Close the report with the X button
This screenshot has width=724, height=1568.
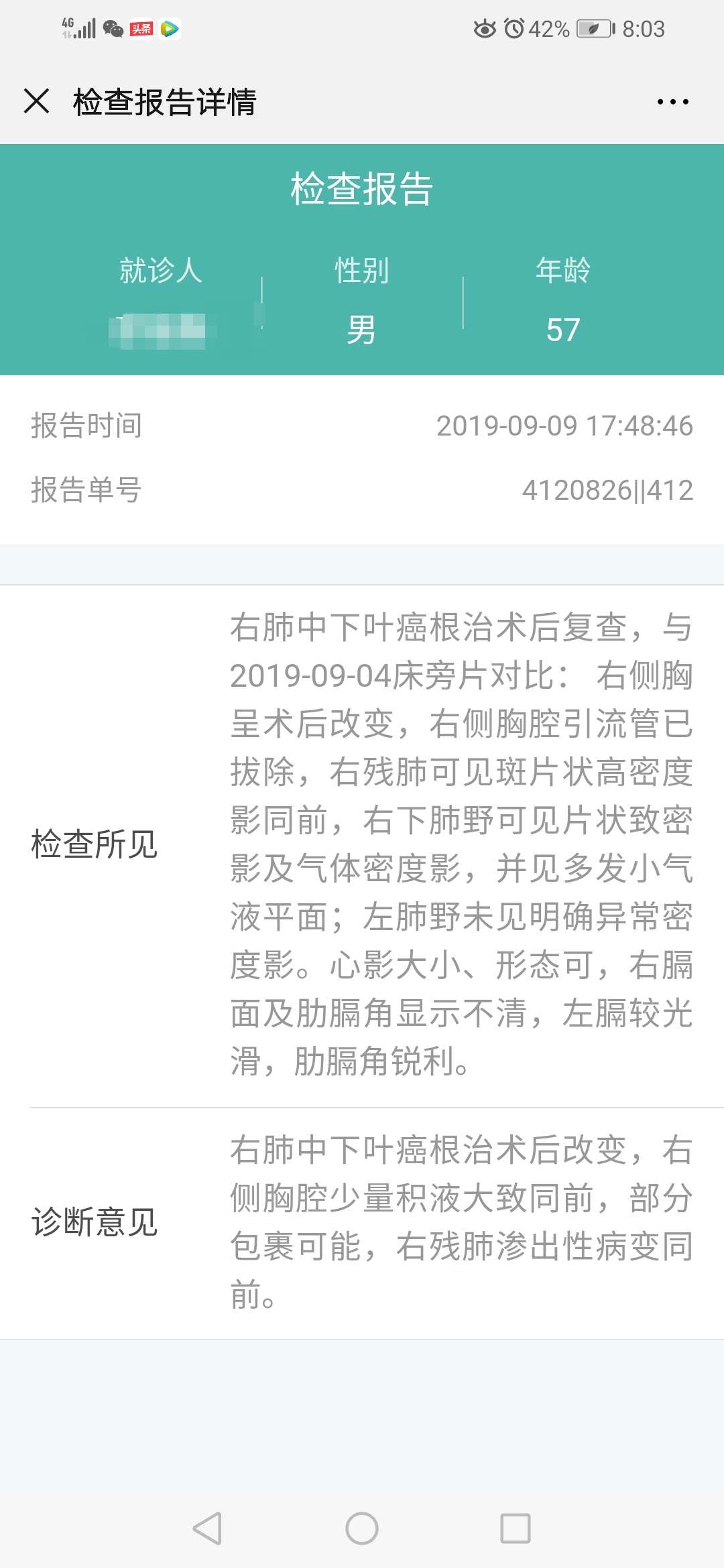pos(35,102)
